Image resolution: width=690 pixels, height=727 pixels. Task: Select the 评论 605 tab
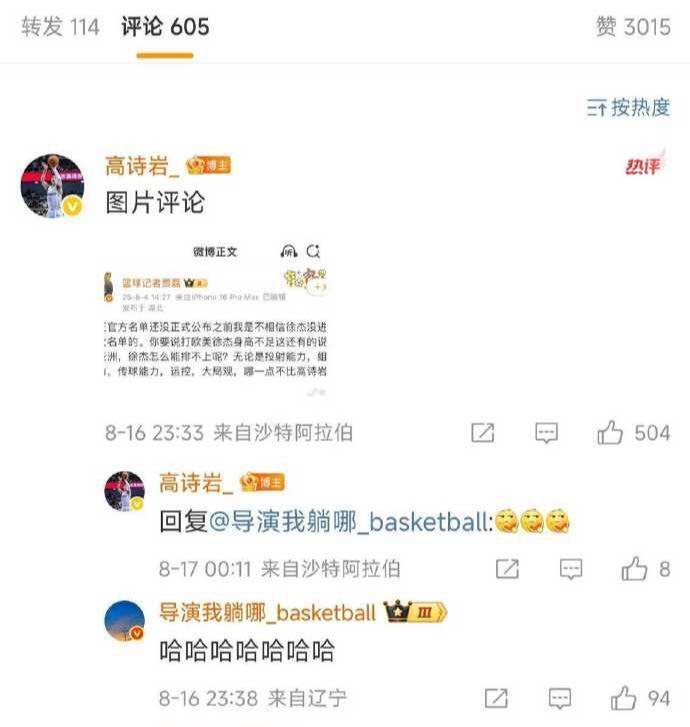click(x=165, y=27)
